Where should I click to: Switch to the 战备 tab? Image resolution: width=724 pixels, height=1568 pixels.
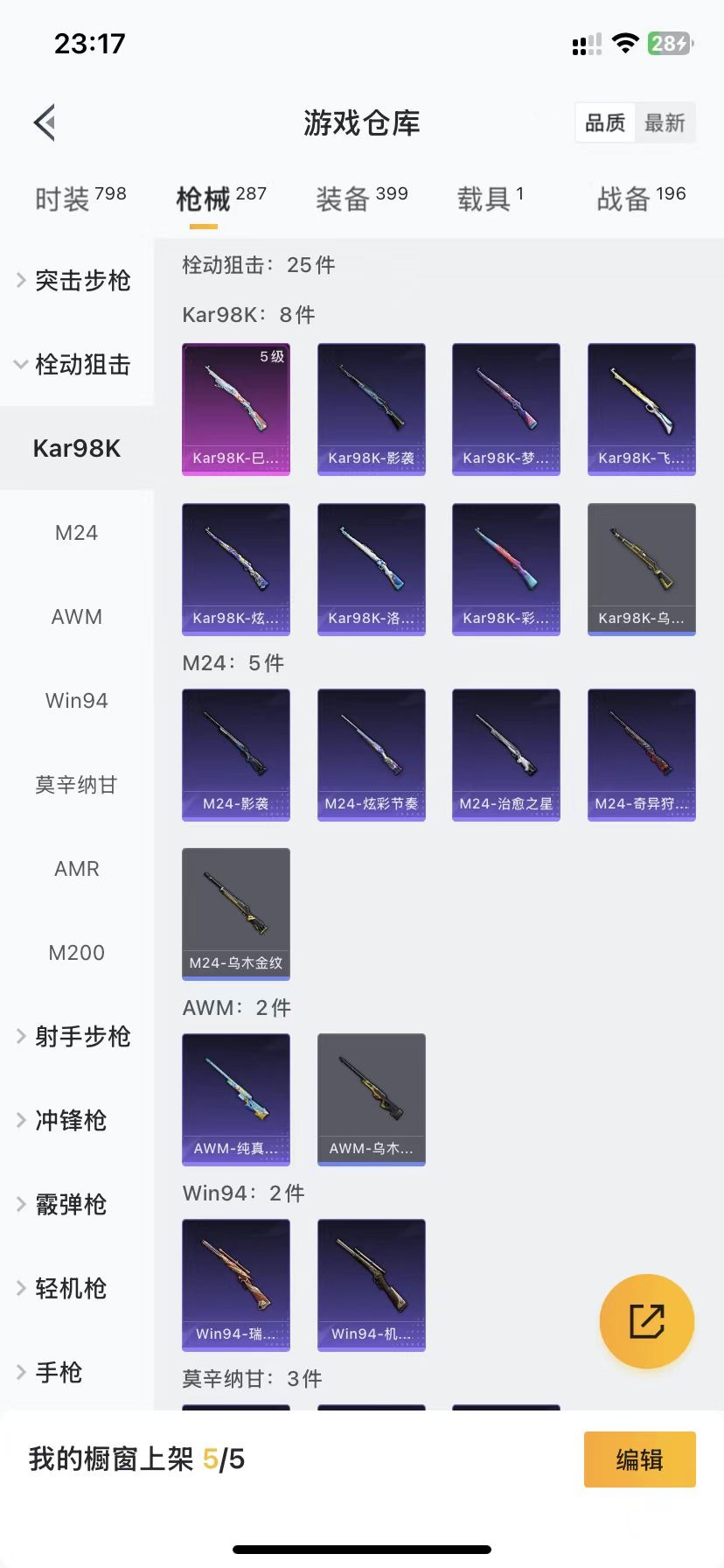(x=640, y=199)
